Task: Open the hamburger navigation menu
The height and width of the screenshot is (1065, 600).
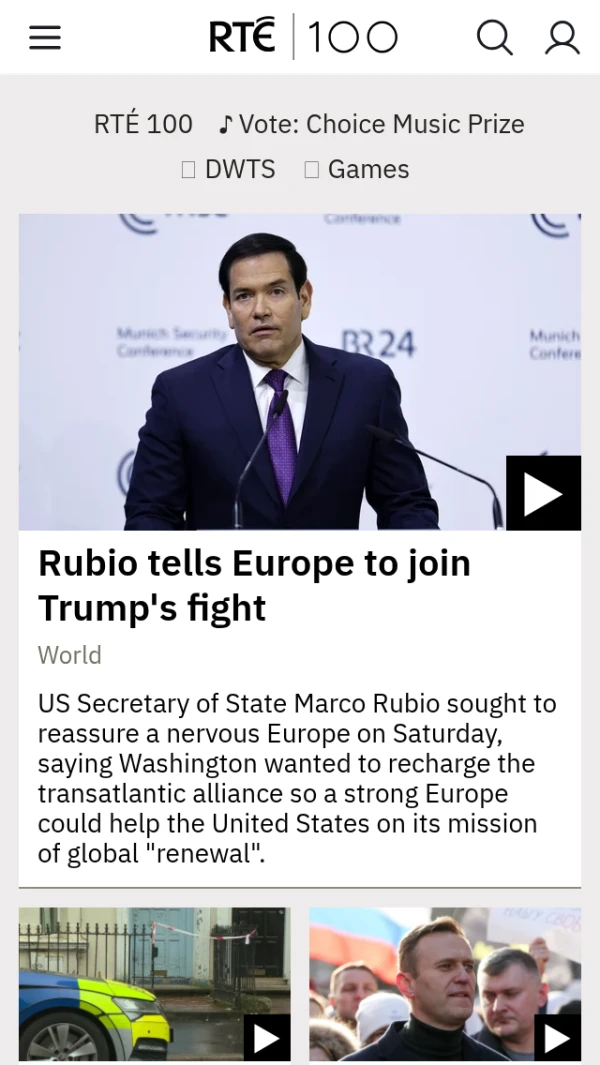Action: [45, 37]
